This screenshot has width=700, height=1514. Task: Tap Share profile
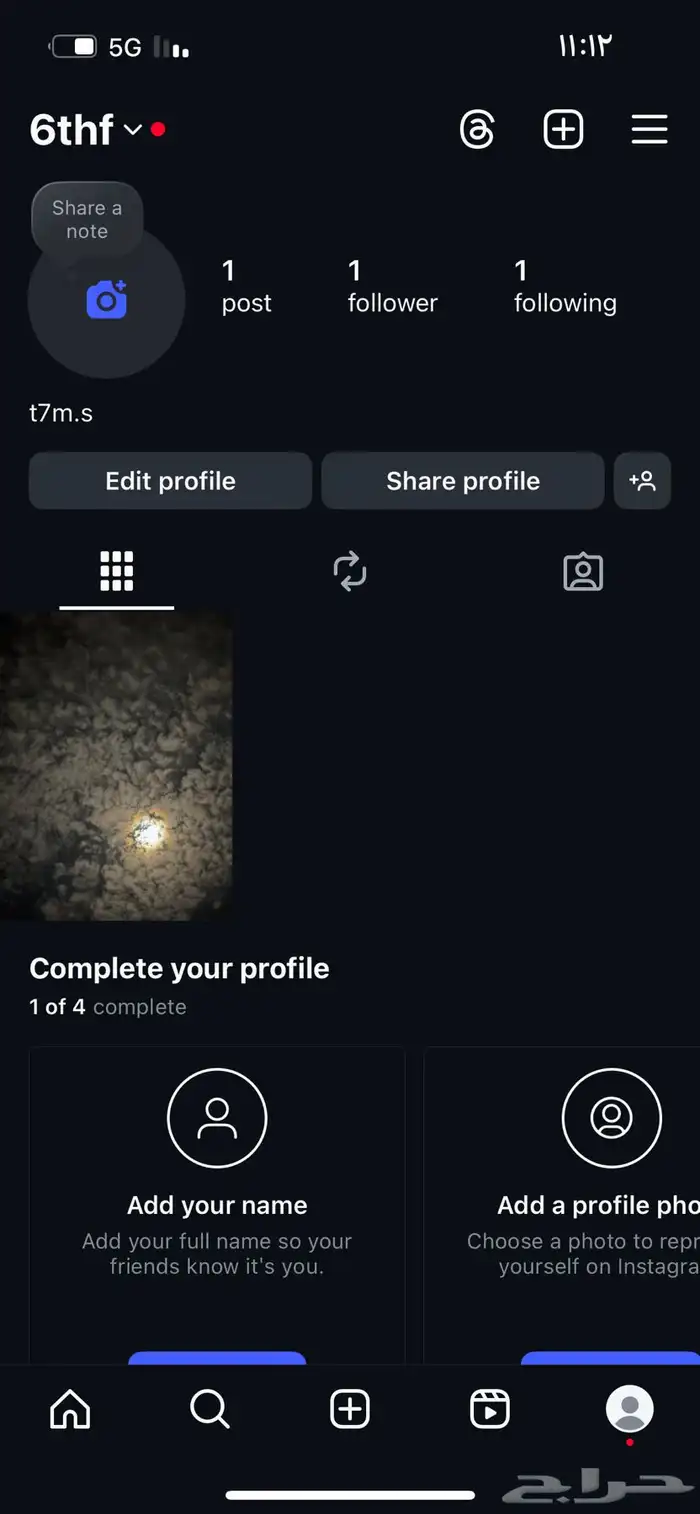coord(463,481)
